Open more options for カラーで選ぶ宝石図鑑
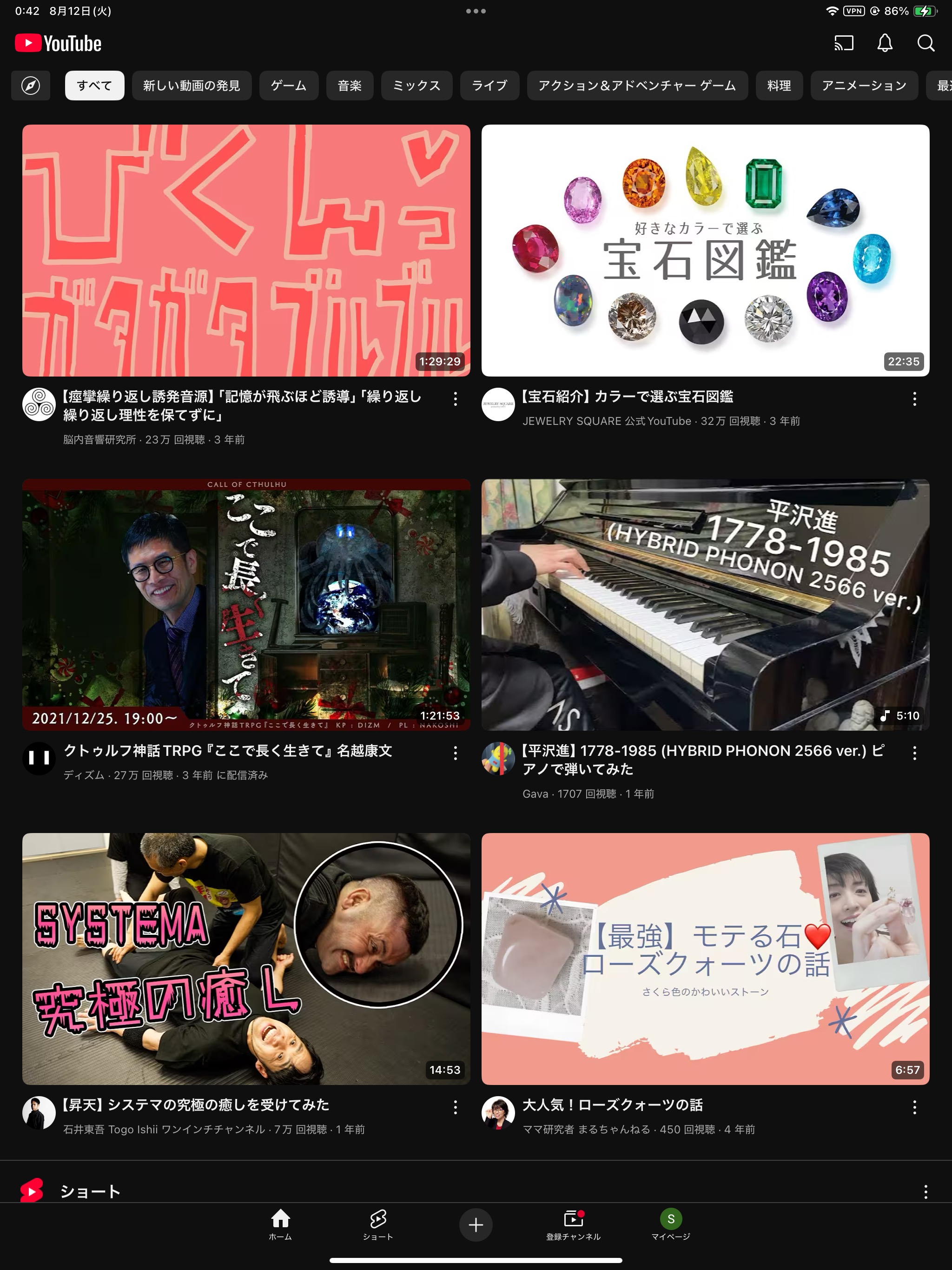 [914, 399]
